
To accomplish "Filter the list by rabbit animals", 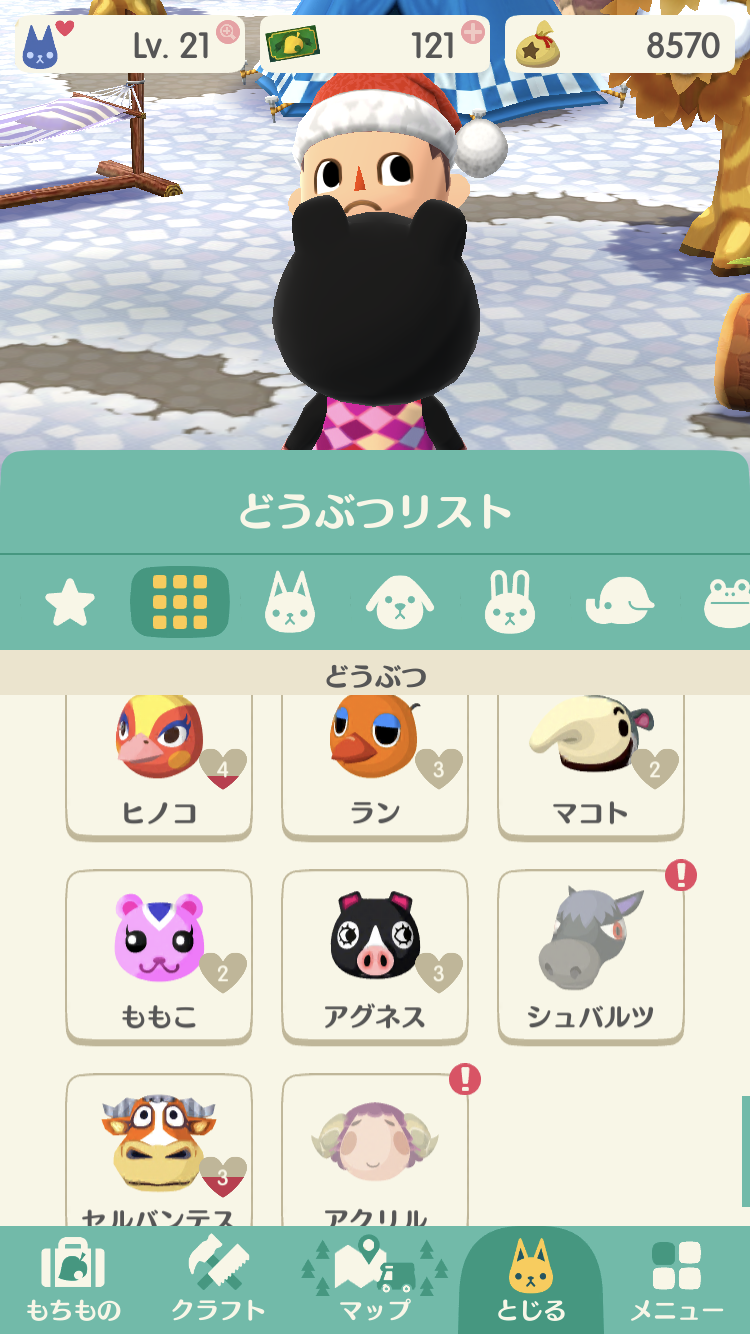I will [510, 603].
